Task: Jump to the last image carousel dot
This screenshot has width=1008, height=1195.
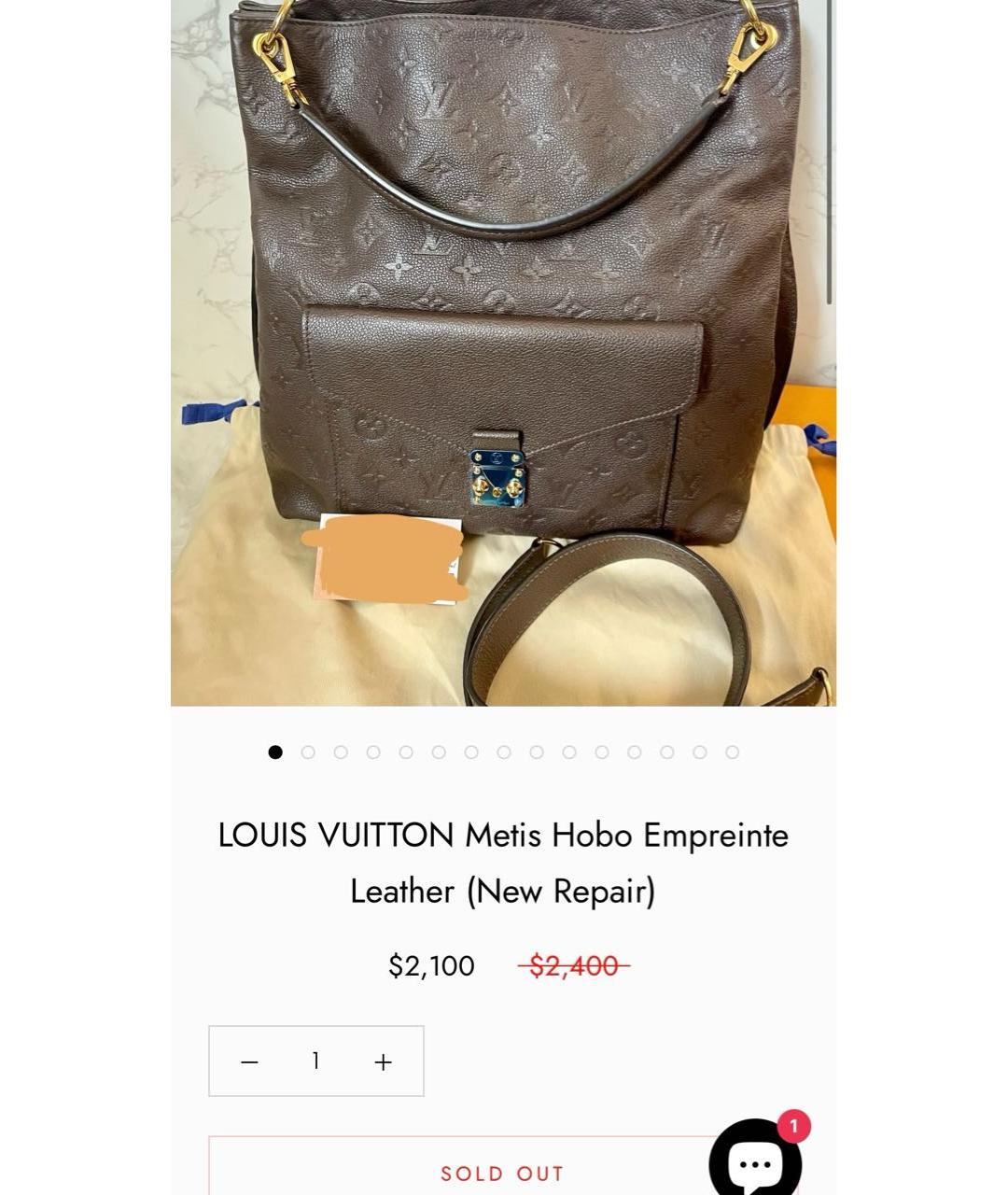Action: pyautogui.click(x=733, y=752)
